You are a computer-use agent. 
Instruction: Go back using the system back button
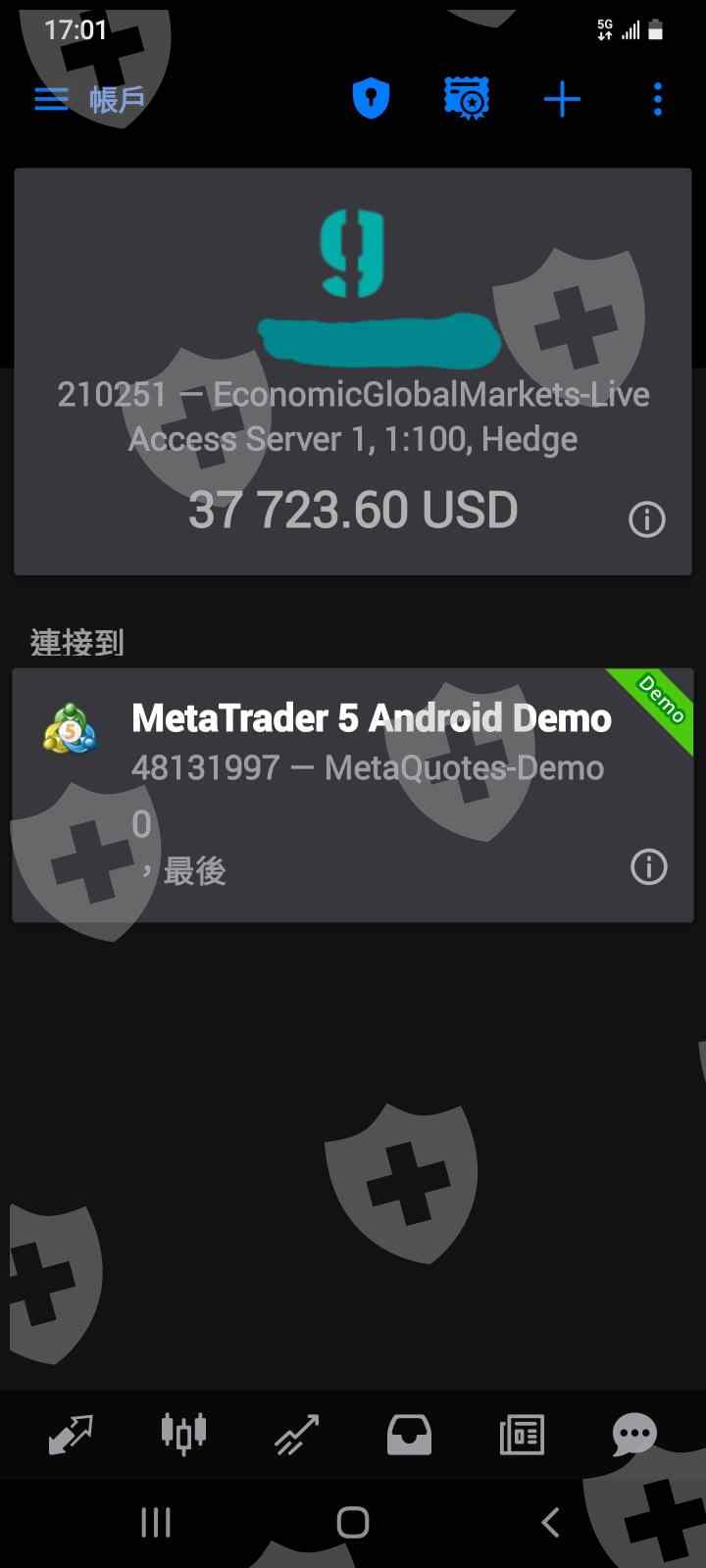pyautogui.click(x=551, y=1522)
